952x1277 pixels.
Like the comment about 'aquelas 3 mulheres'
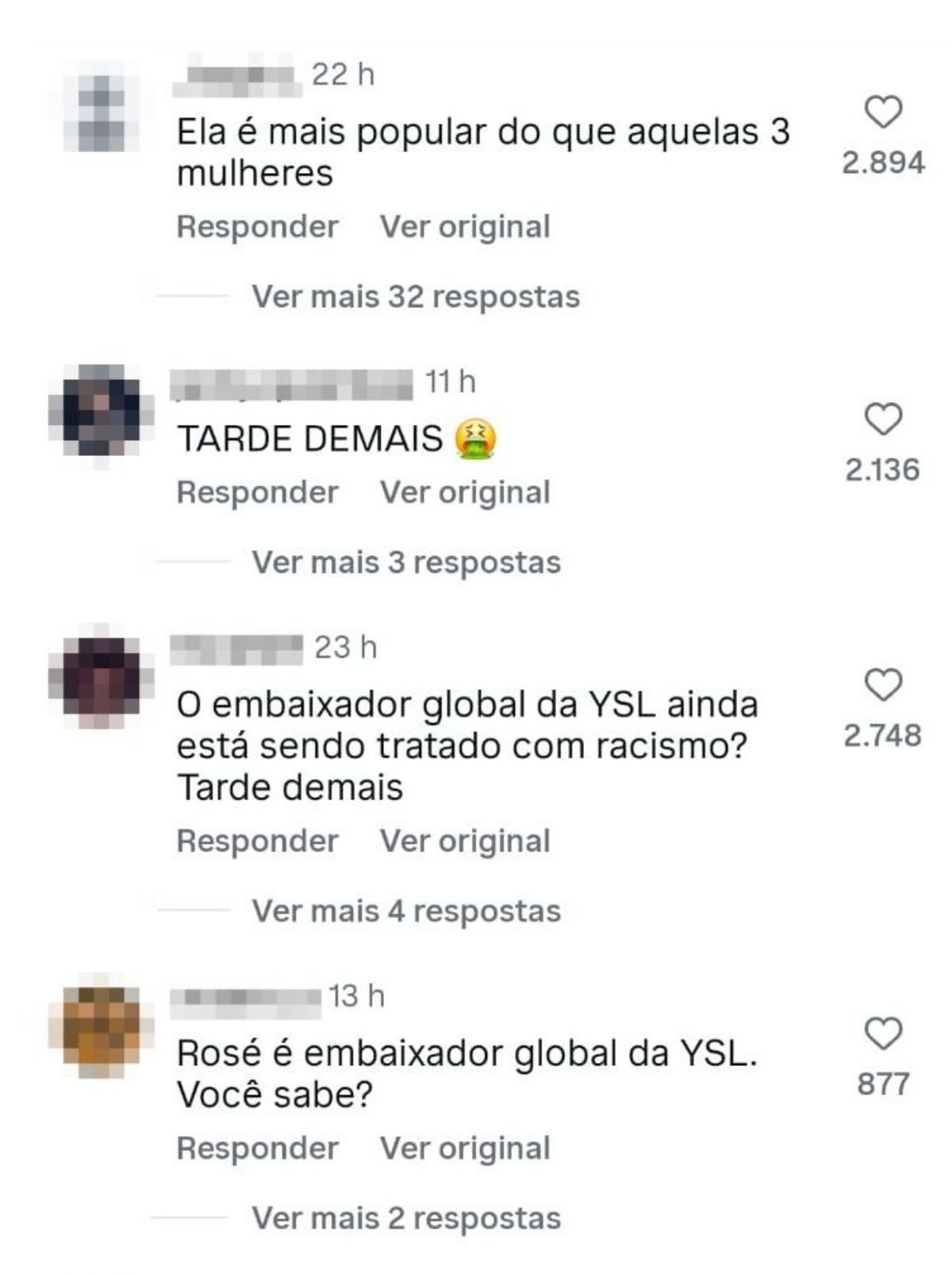[x=883, y=113]
